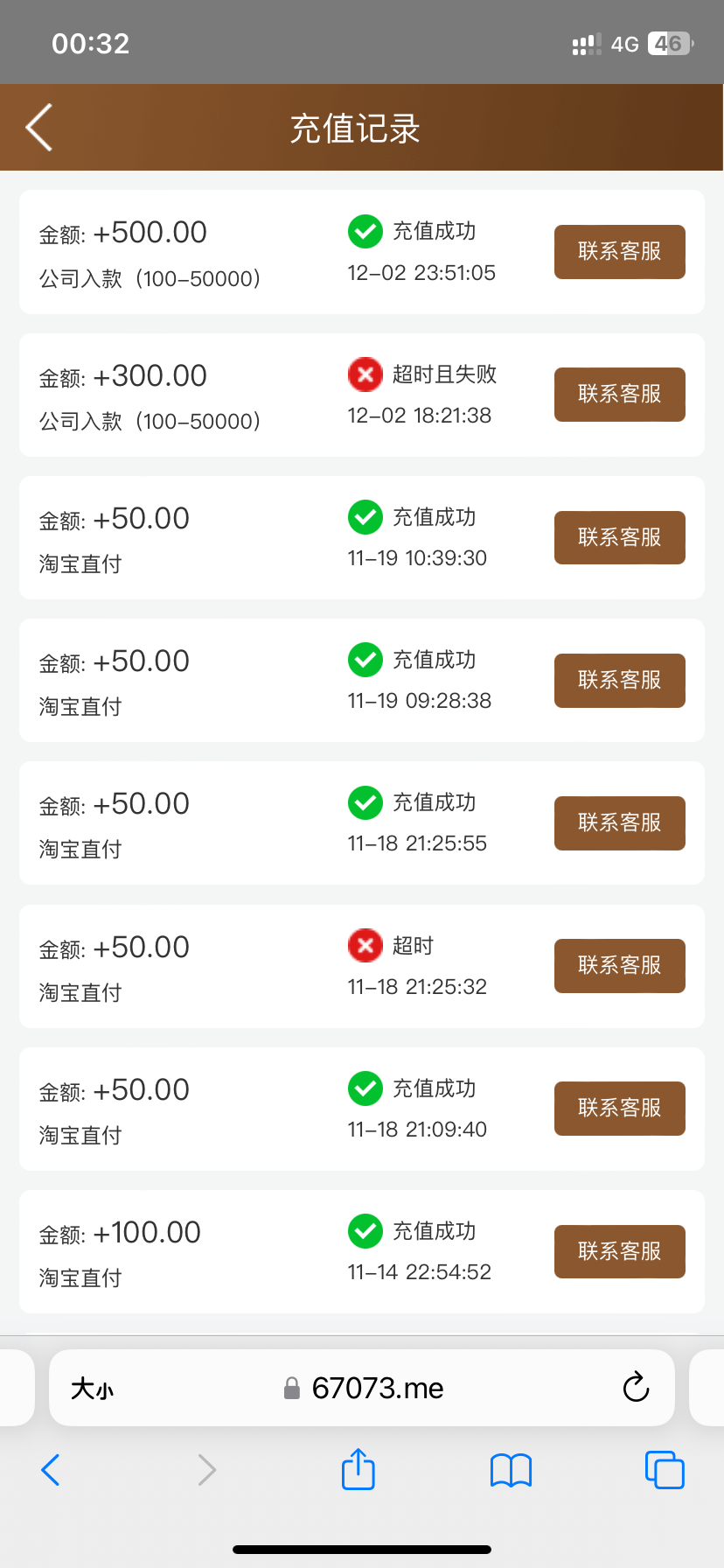Screen dimensions: 724x1568
Task: Tap the 67073.me address bar
Action: pyautogui.click(x=362, y=1388)
